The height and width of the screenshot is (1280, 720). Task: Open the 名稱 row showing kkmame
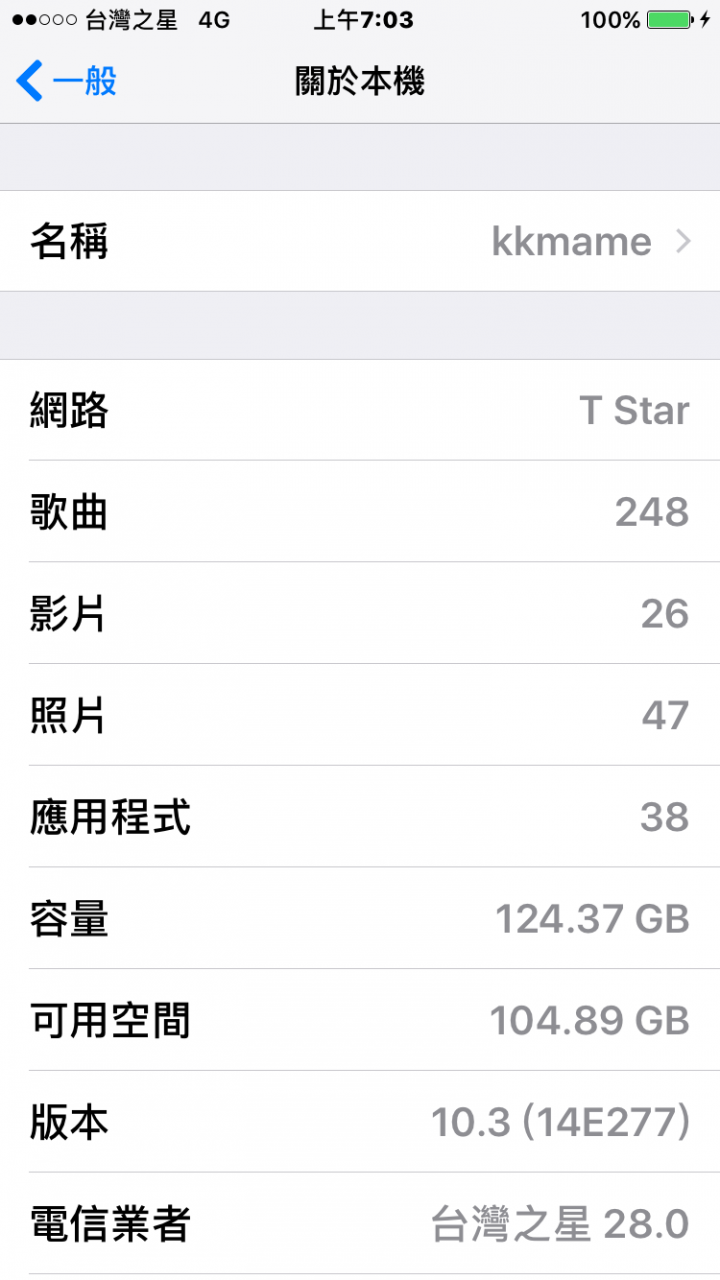(360, 241)
